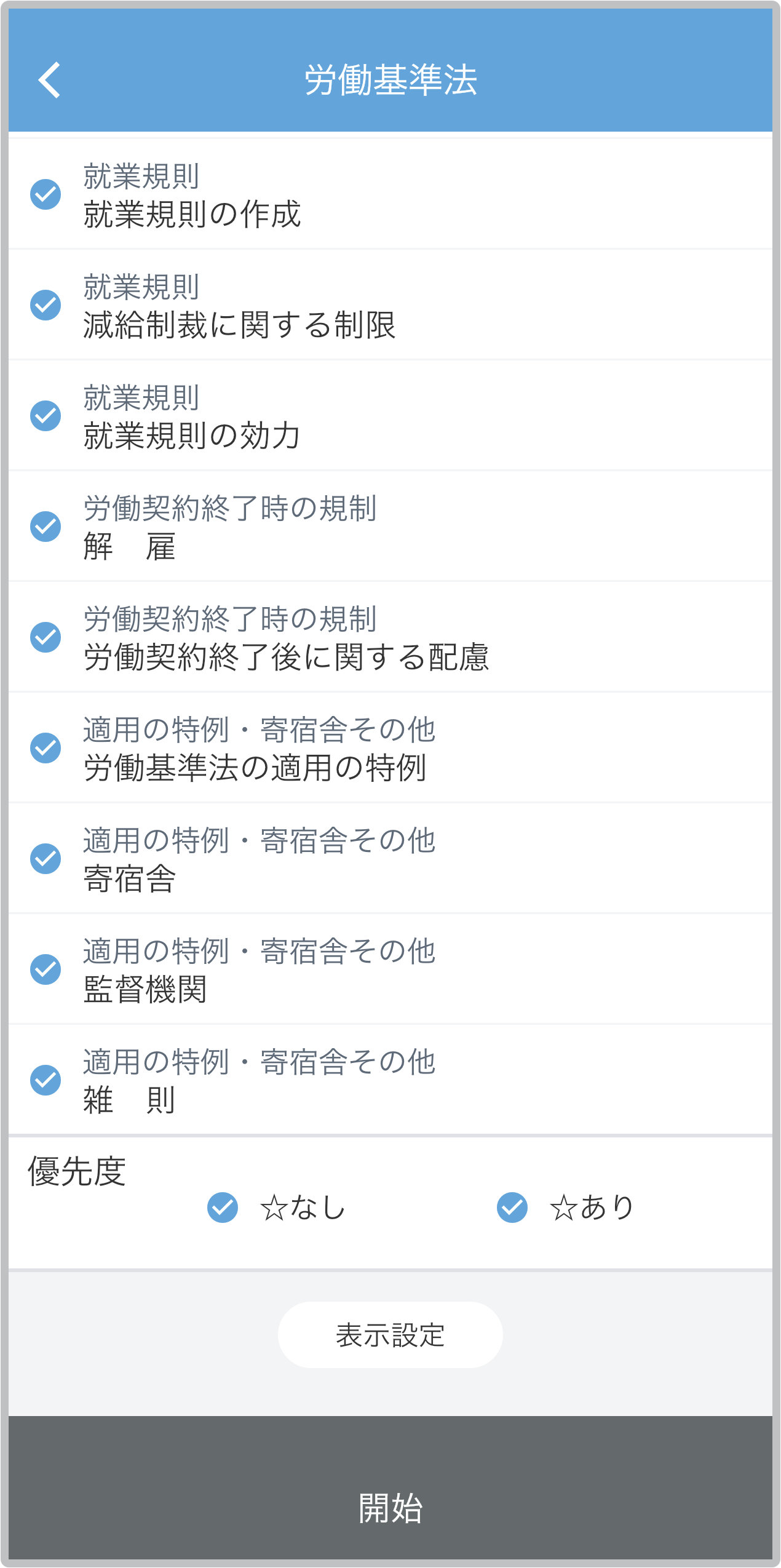Deselect 労働基準法の適用の特例
Image resolution: width=781 pixels, height=1568 pixels.
click(46, 748)
